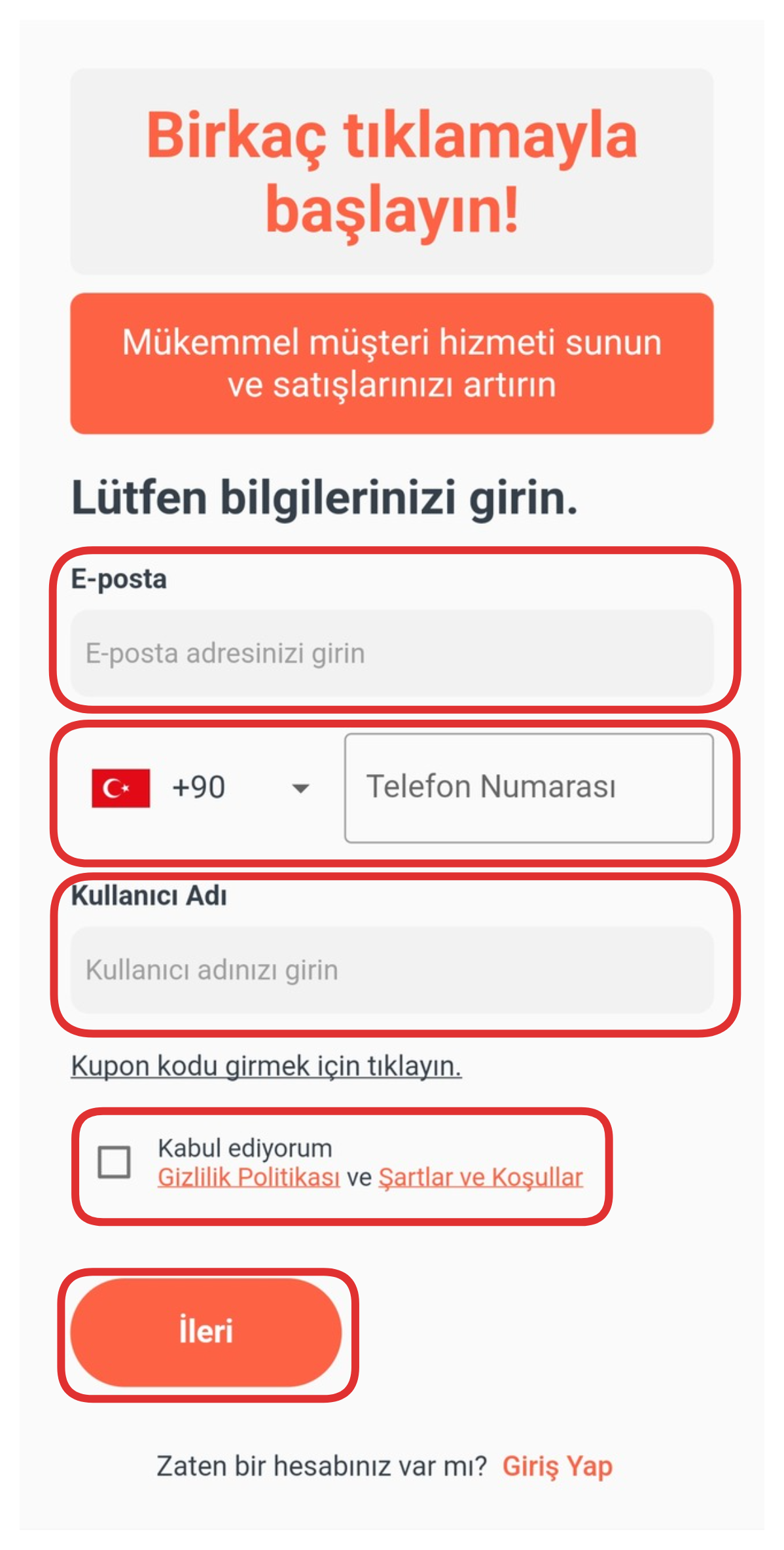This screenshot has width=784, height=1550.
Task: Open the Şartlar ve Koşullar link
Action: tap(481, 1177)
